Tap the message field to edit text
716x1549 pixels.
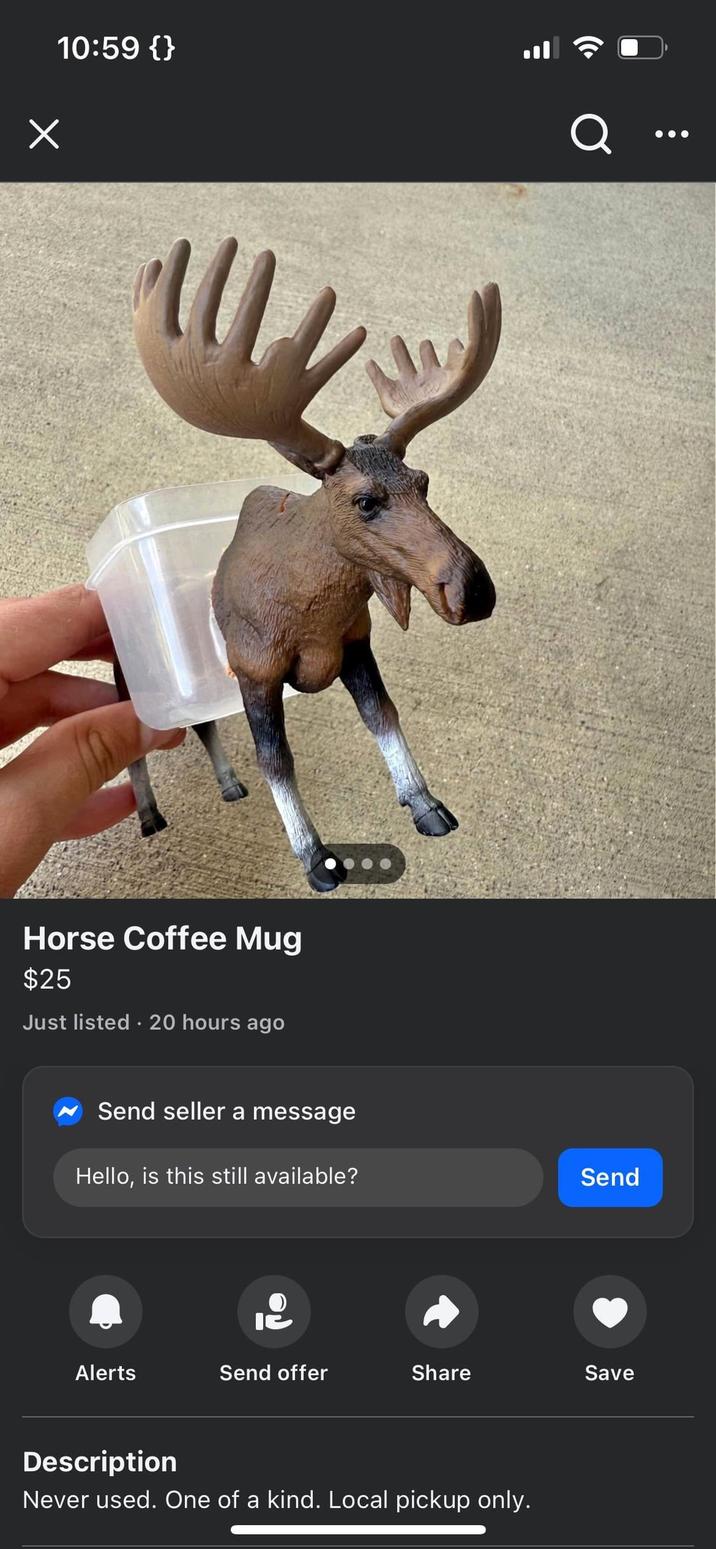pos(298,1177)
